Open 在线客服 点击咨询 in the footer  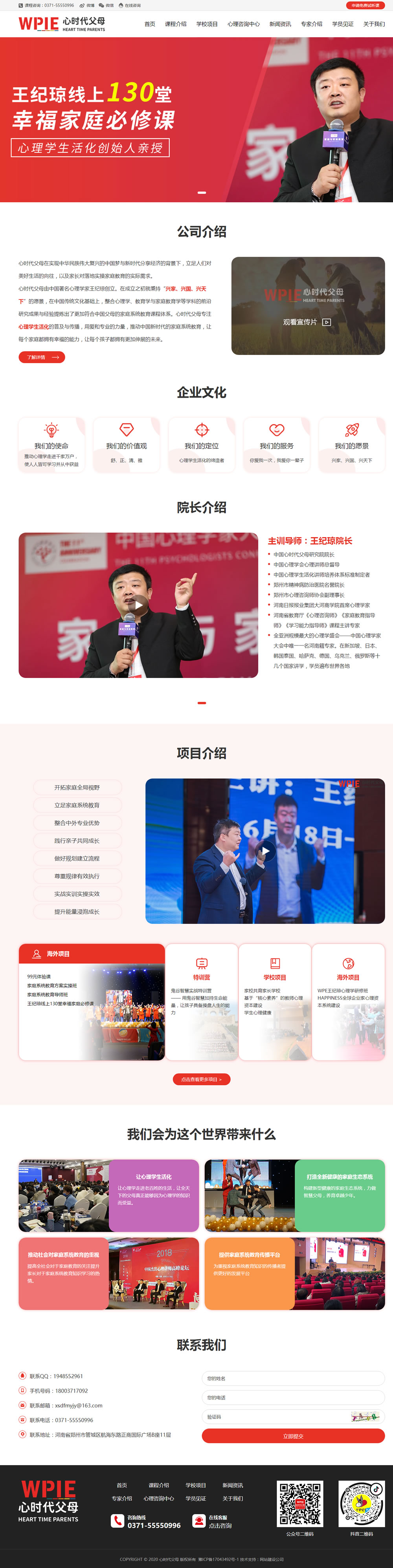tap(213, 1521)
